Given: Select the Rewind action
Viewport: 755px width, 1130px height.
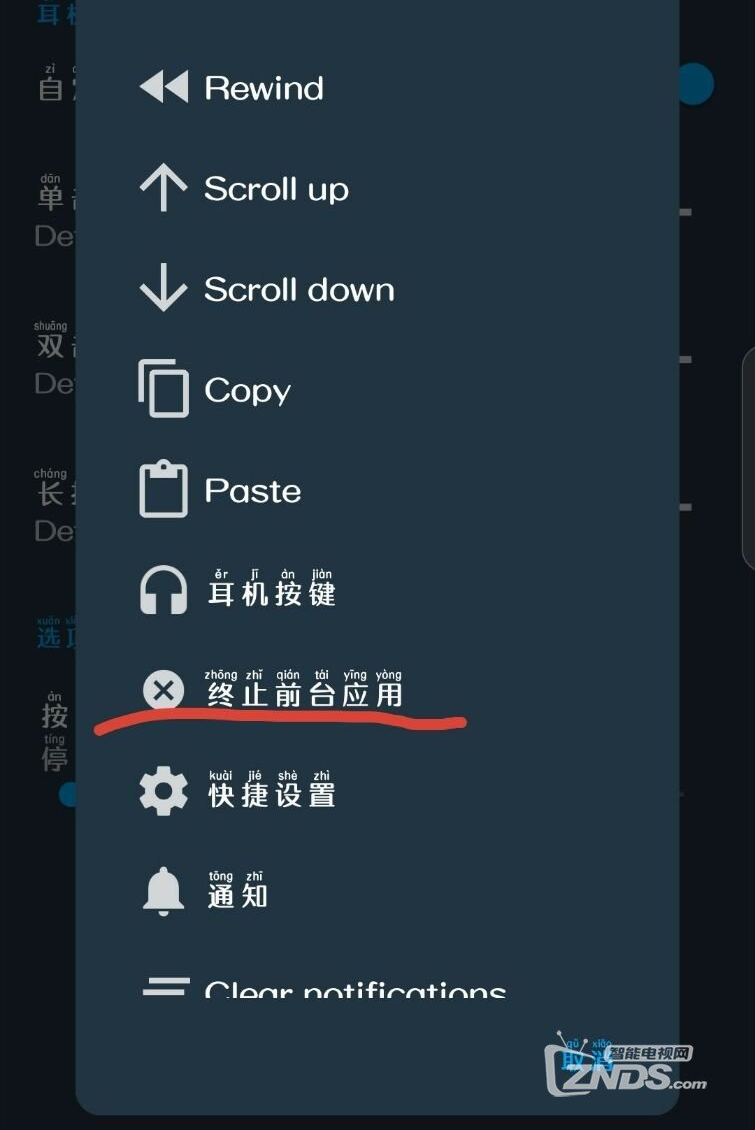Looking at the screenshot, I should (263, 88).
